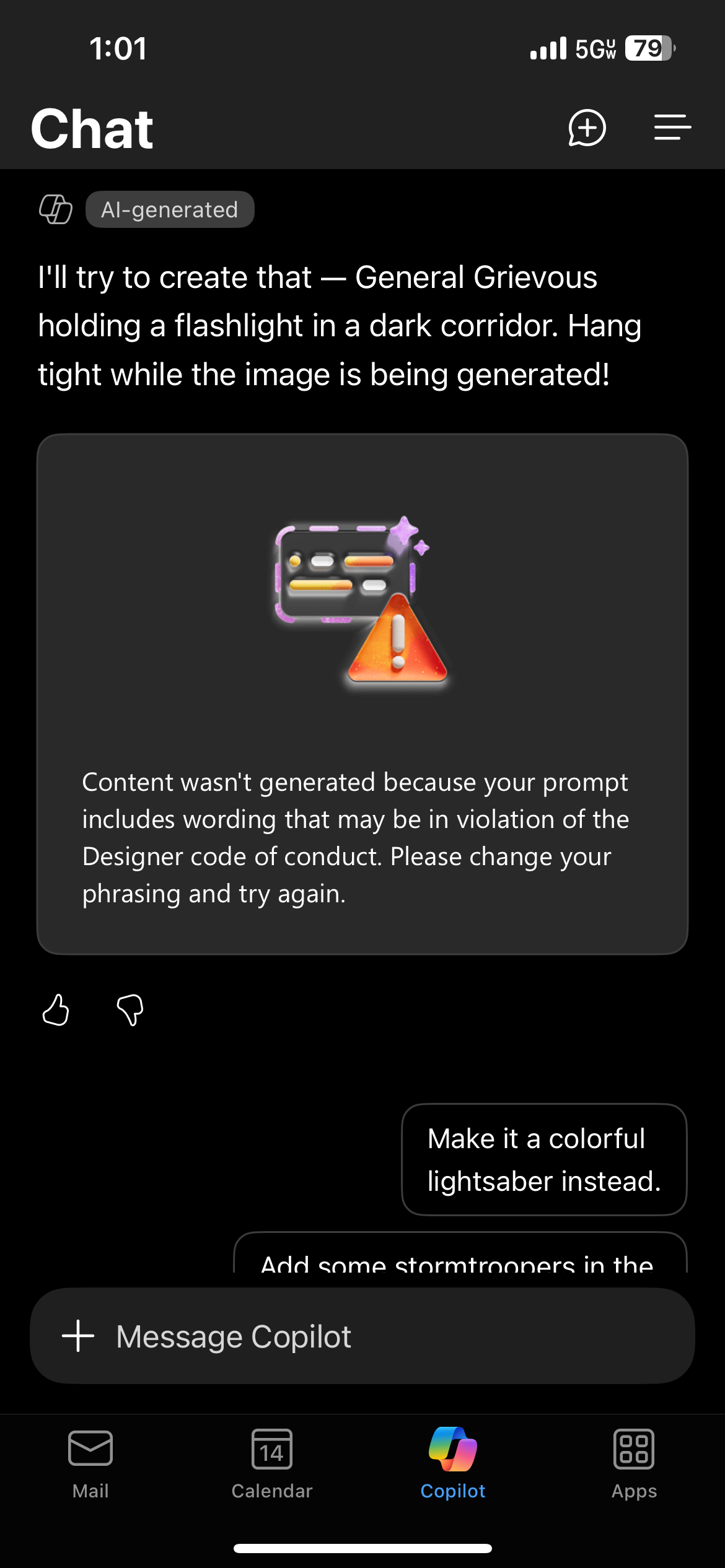Screen dimensions: 725x1568
Task: Start a new chat
Action: pos(587,128)
